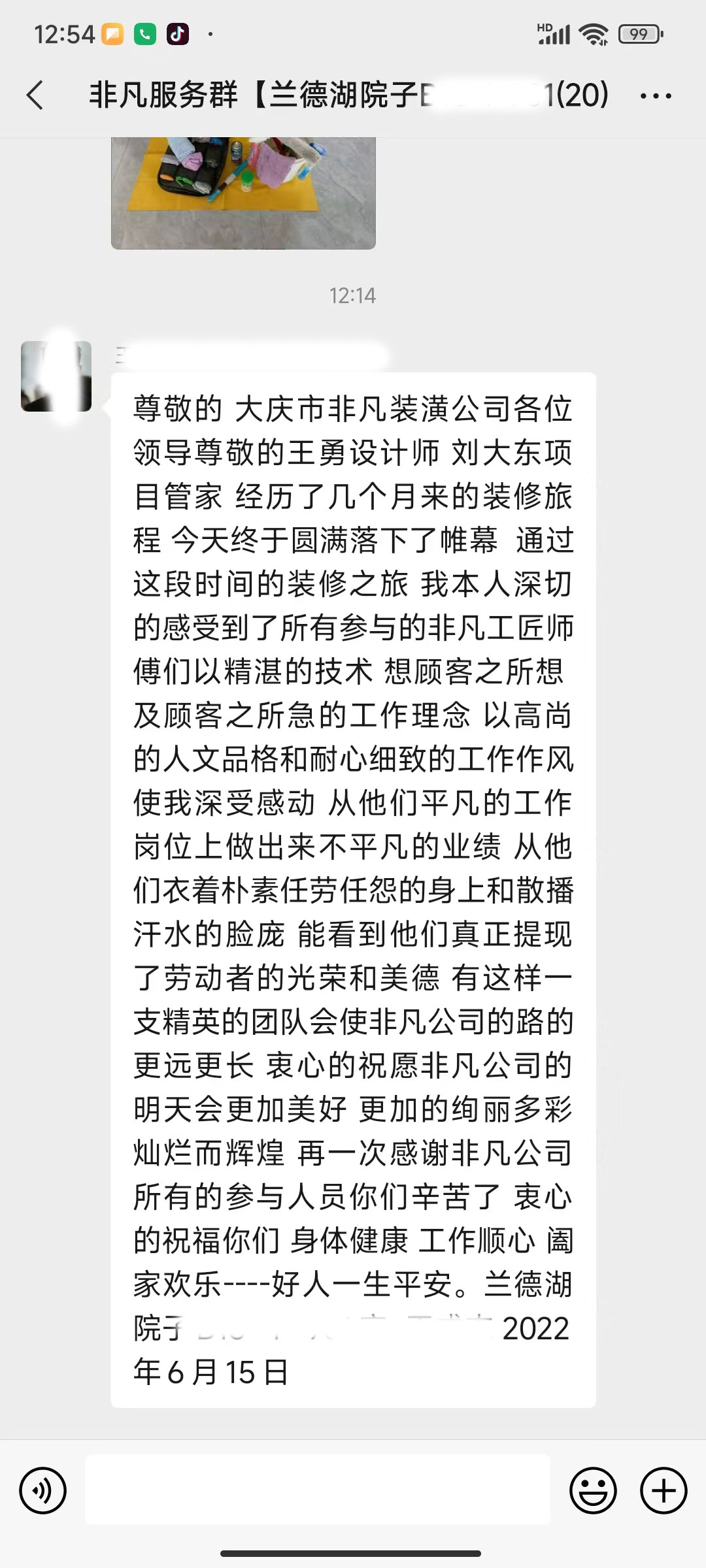The image size is (706, 1568).
Task: Go back from the group chat
Action: (36, 95)
